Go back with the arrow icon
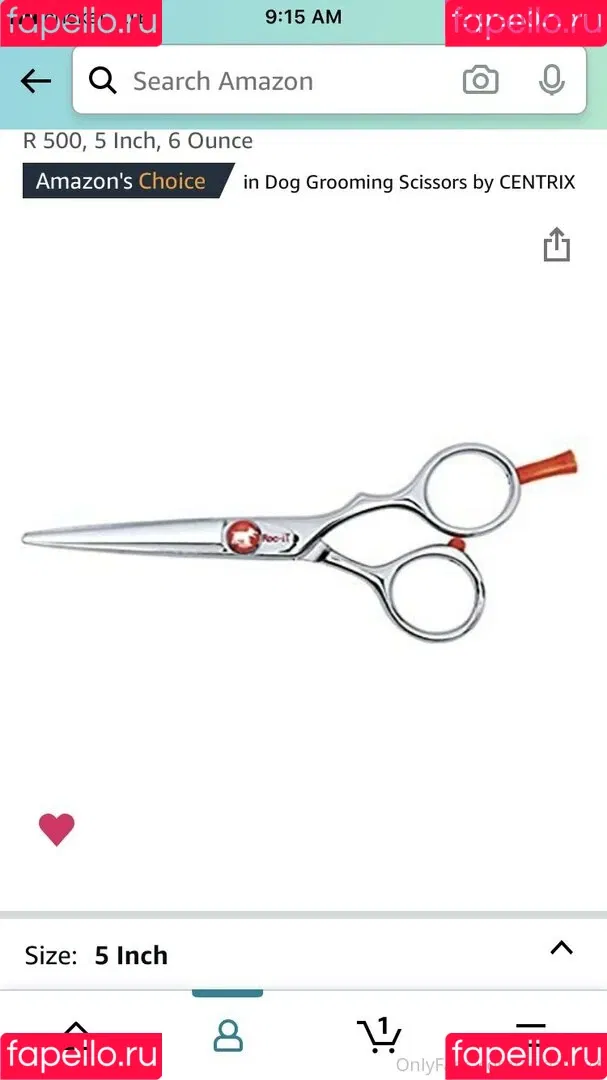607x1080 pixels. point(36,82)
